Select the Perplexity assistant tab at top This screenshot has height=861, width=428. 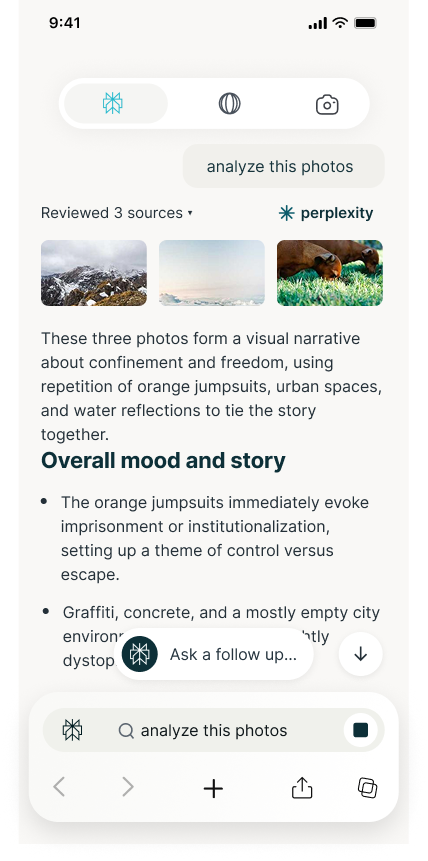(115, 103)
